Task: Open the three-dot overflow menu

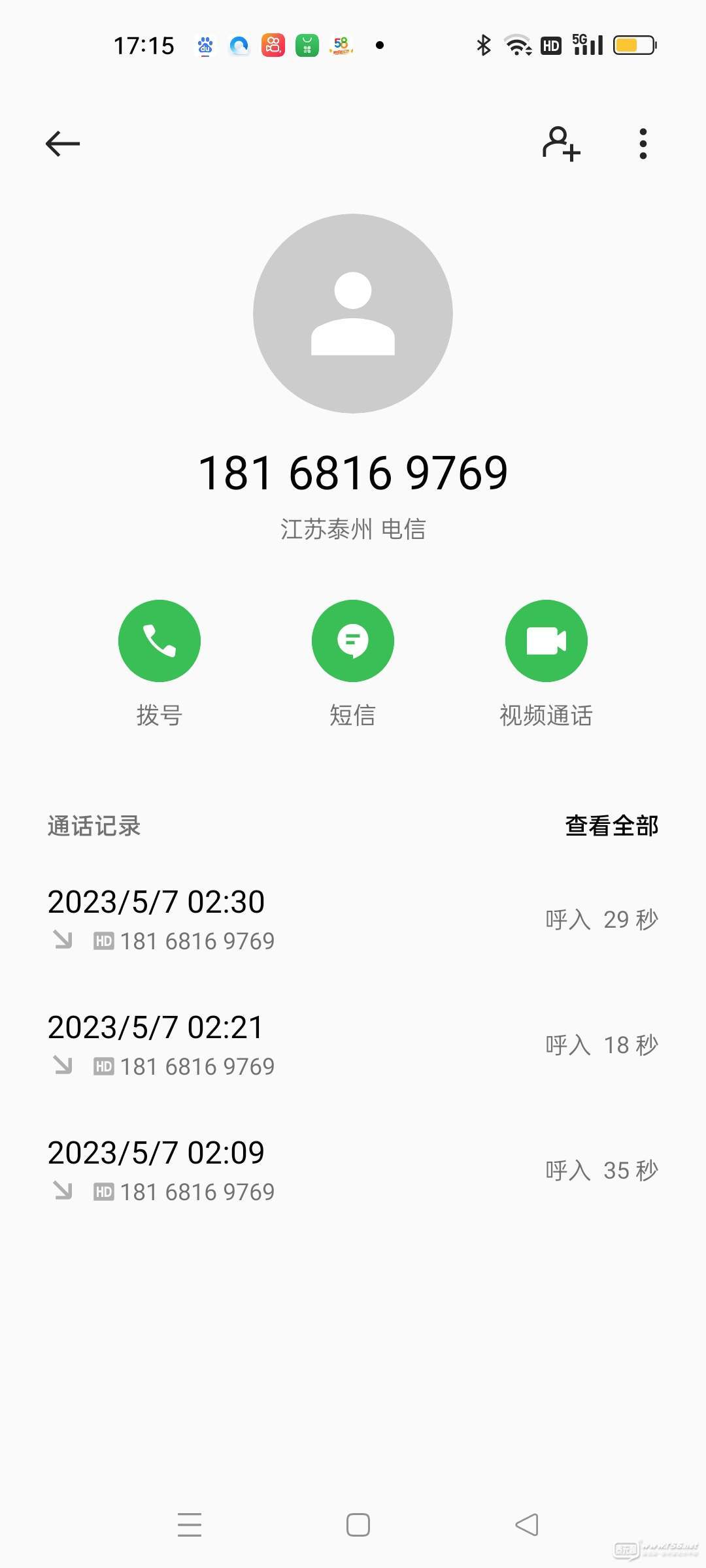Action: (643, 144)
